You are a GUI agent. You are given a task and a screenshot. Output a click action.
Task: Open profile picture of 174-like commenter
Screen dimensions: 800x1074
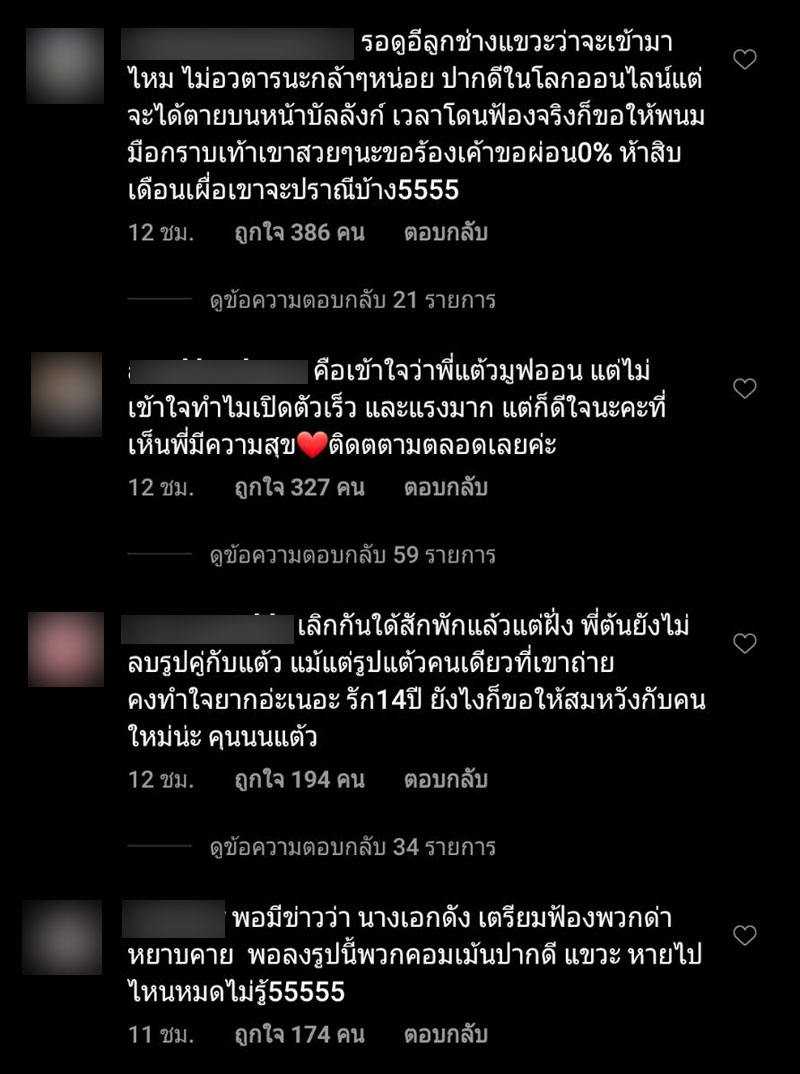coord(62,937)
